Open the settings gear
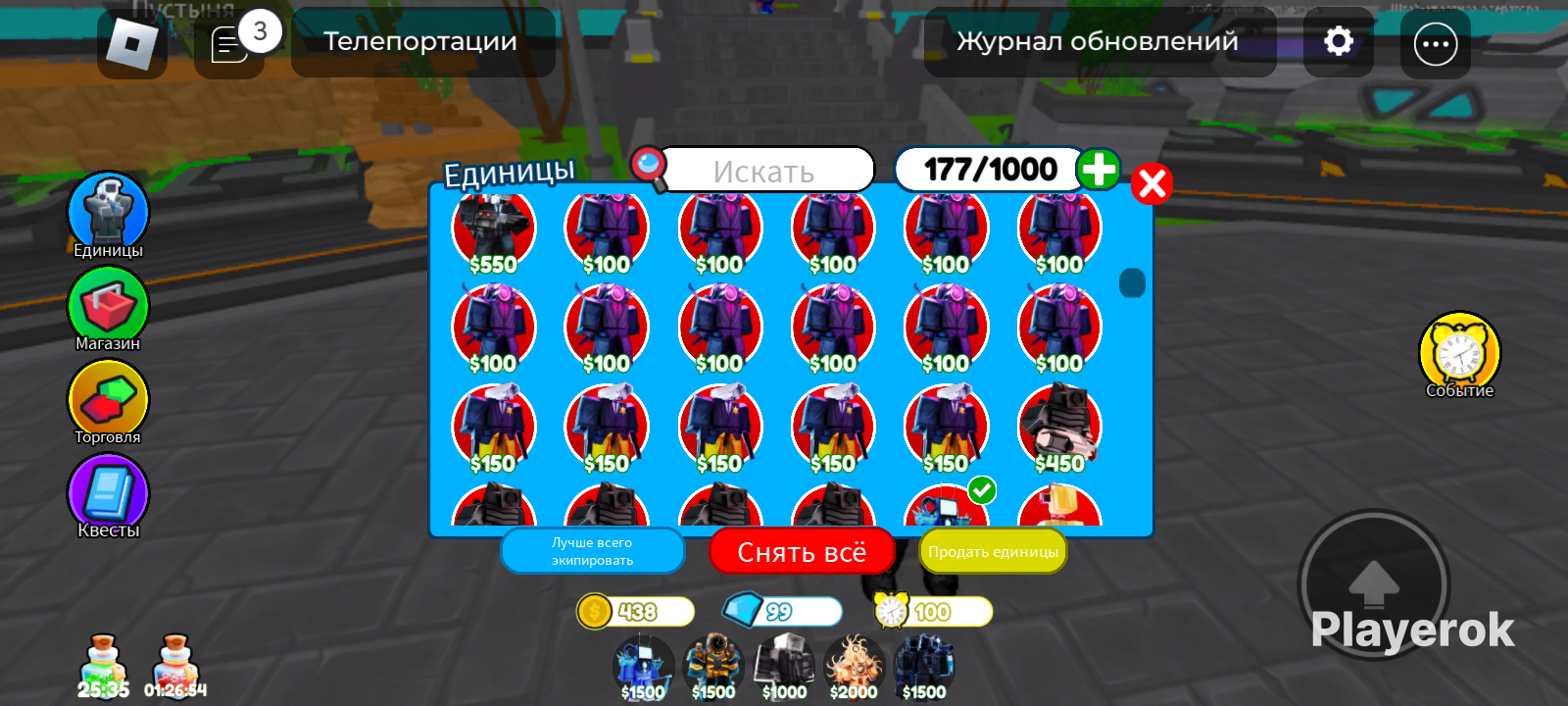The image size is (1568, 706). point(1339,42)
